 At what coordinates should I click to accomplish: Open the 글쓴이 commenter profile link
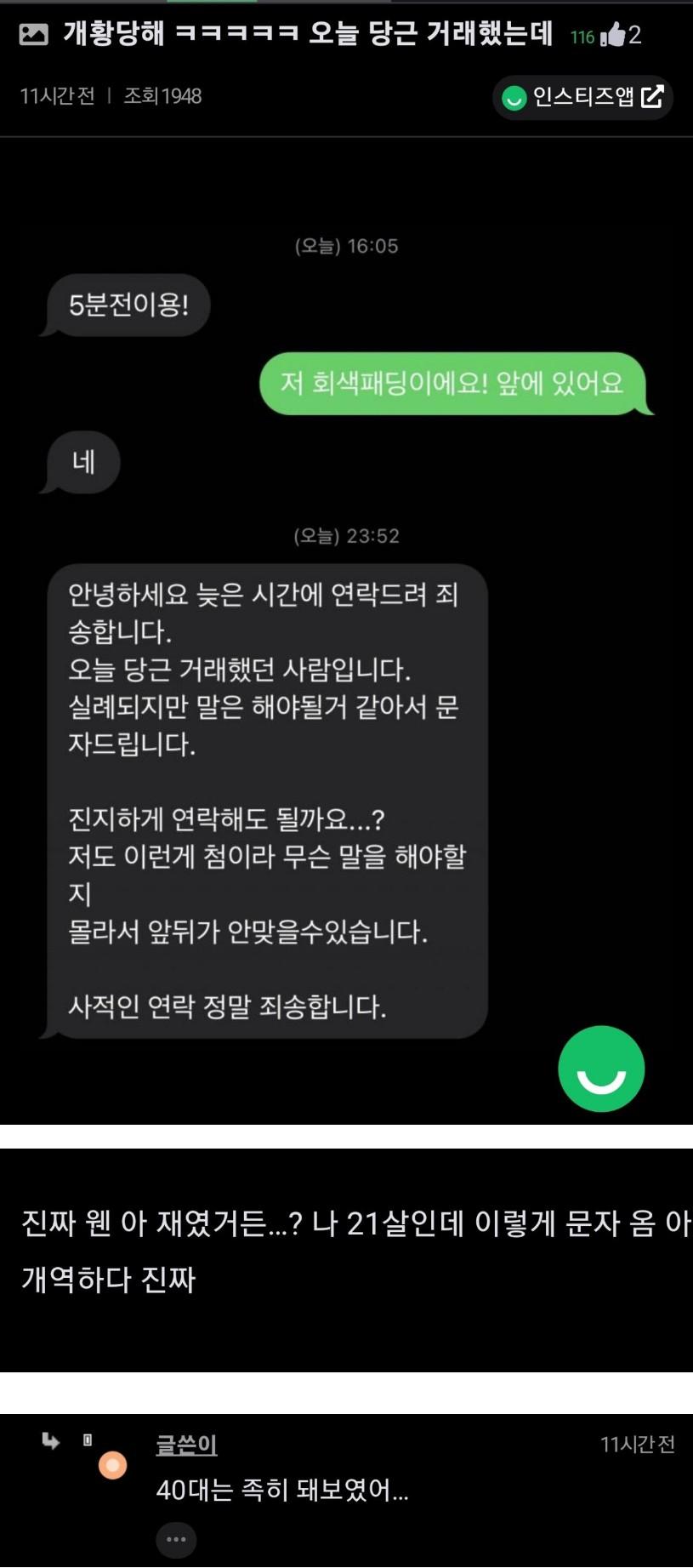pos(186,1444)
